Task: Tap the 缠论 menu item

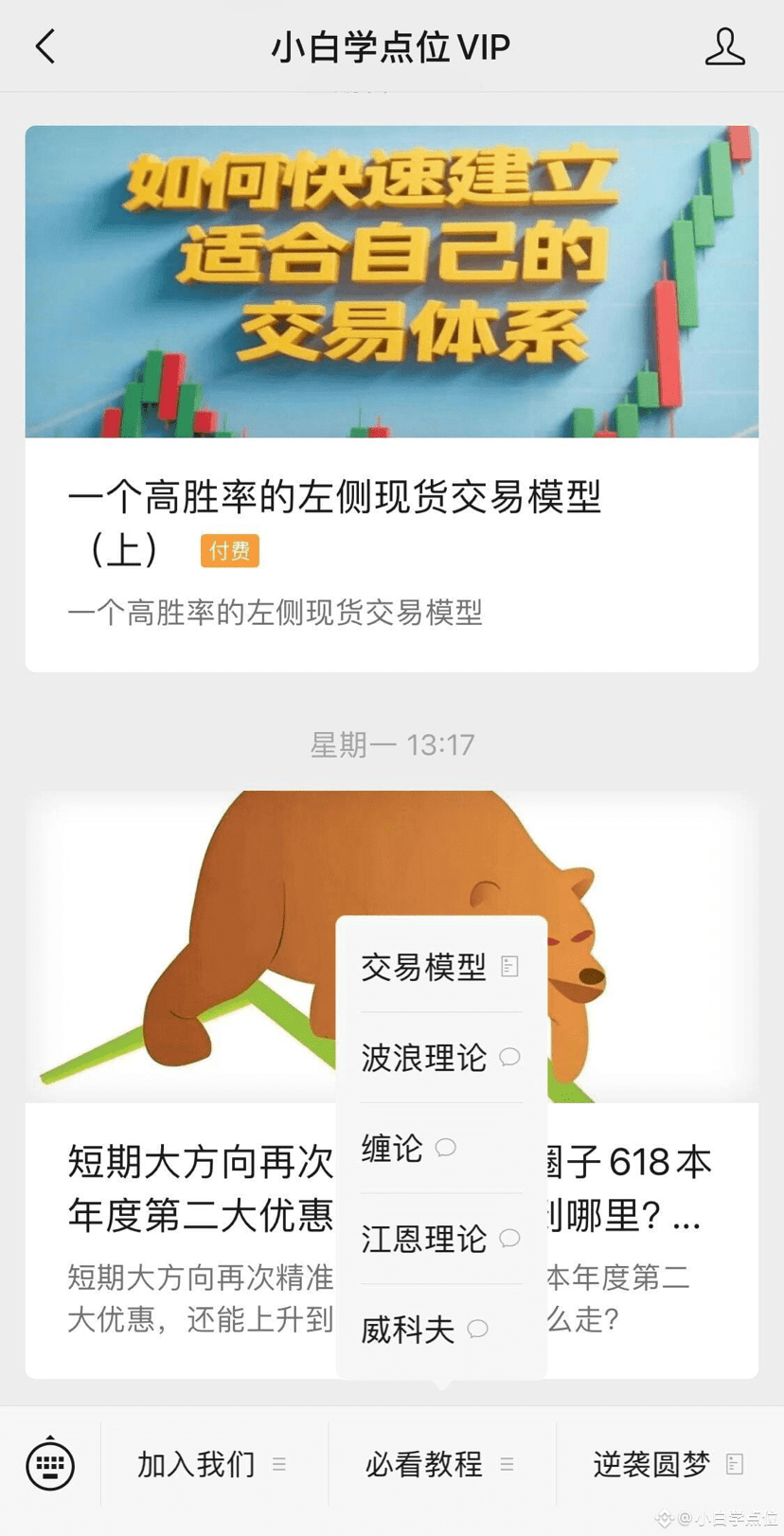Action: (441, 1148)
